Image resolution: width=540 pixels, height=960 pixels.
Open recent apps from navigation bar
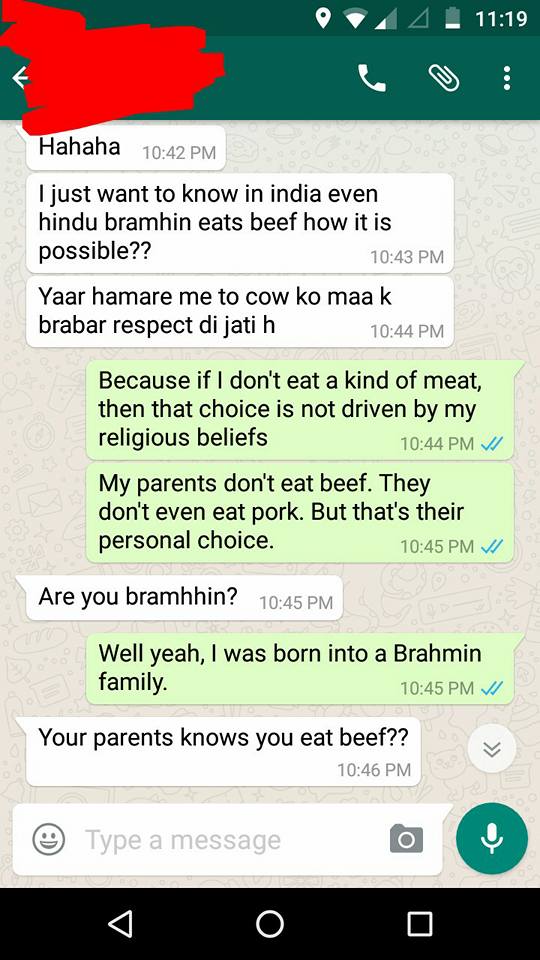coord(419,923)
